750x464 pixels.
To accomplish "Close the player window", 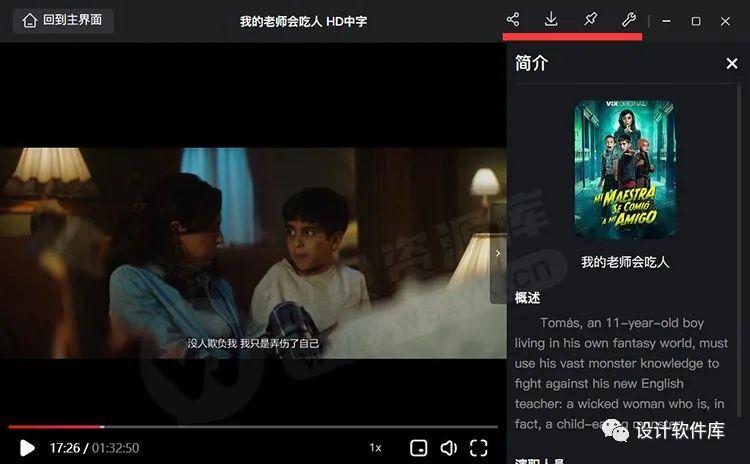I will coord(724,21).
